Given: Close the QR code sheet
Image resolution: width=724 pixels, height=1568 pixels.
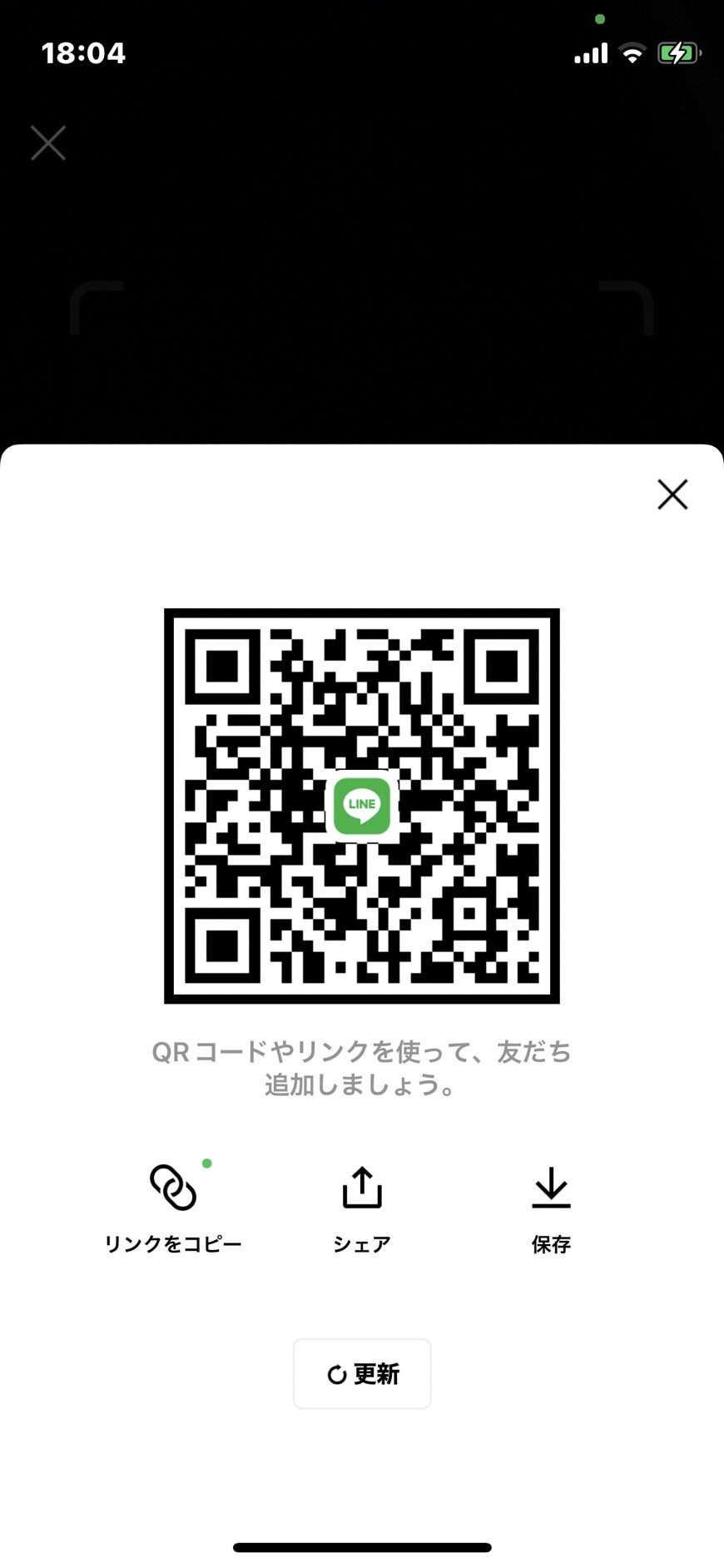Looking at the screenshot, I should coord(672,494).
